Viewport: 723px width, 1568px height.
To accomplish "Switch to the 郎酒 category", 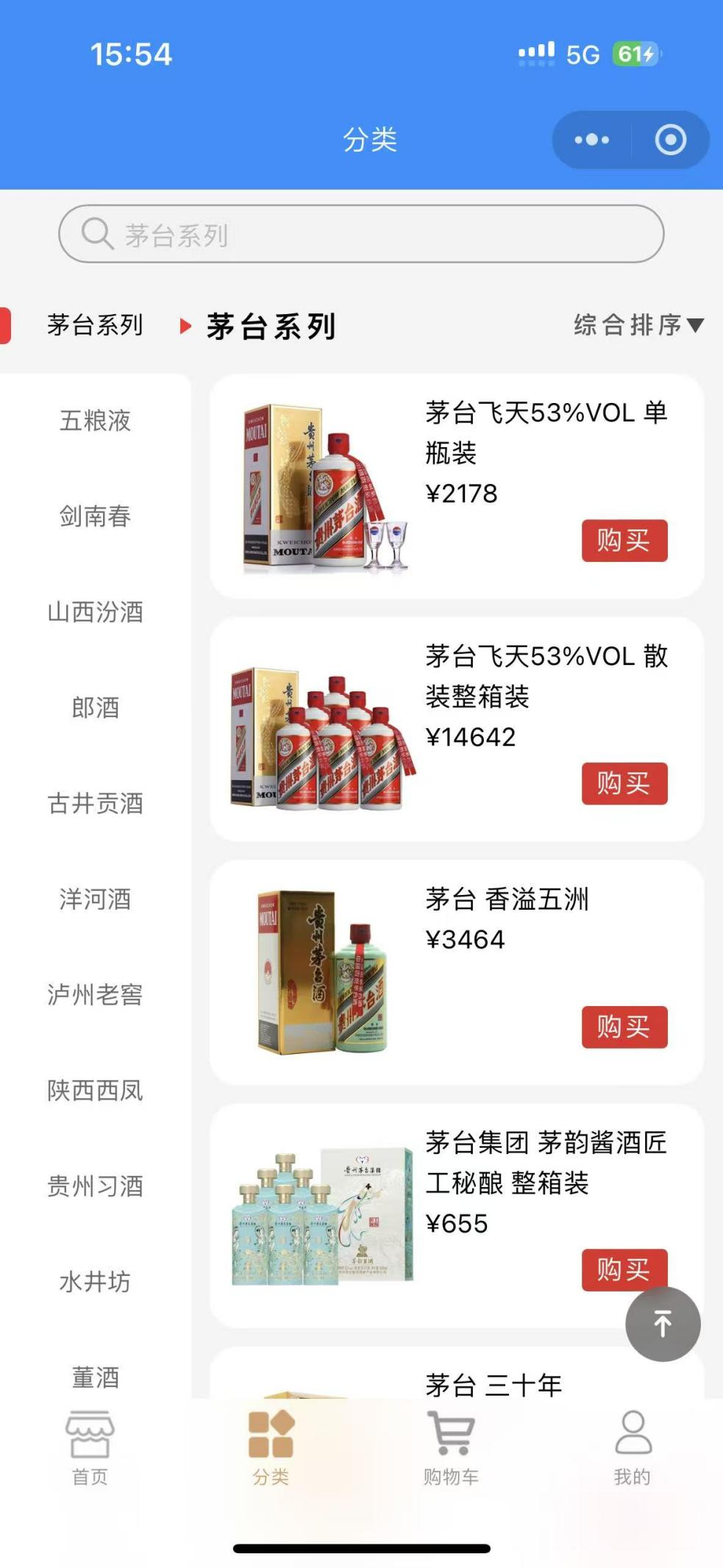I will point(95,708).
